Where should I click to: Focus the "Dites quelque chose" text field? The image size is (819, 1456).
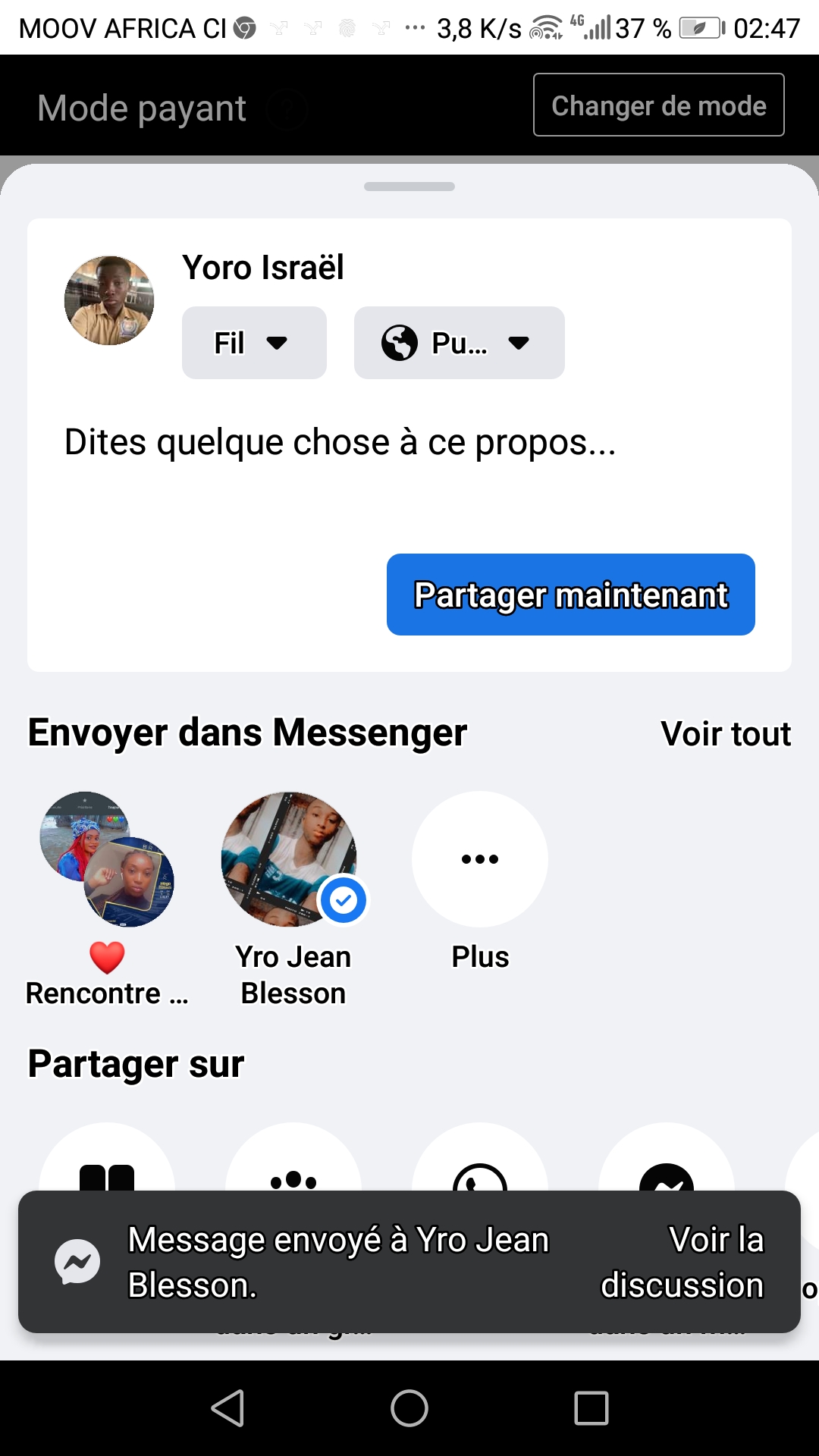coord(340,442)
